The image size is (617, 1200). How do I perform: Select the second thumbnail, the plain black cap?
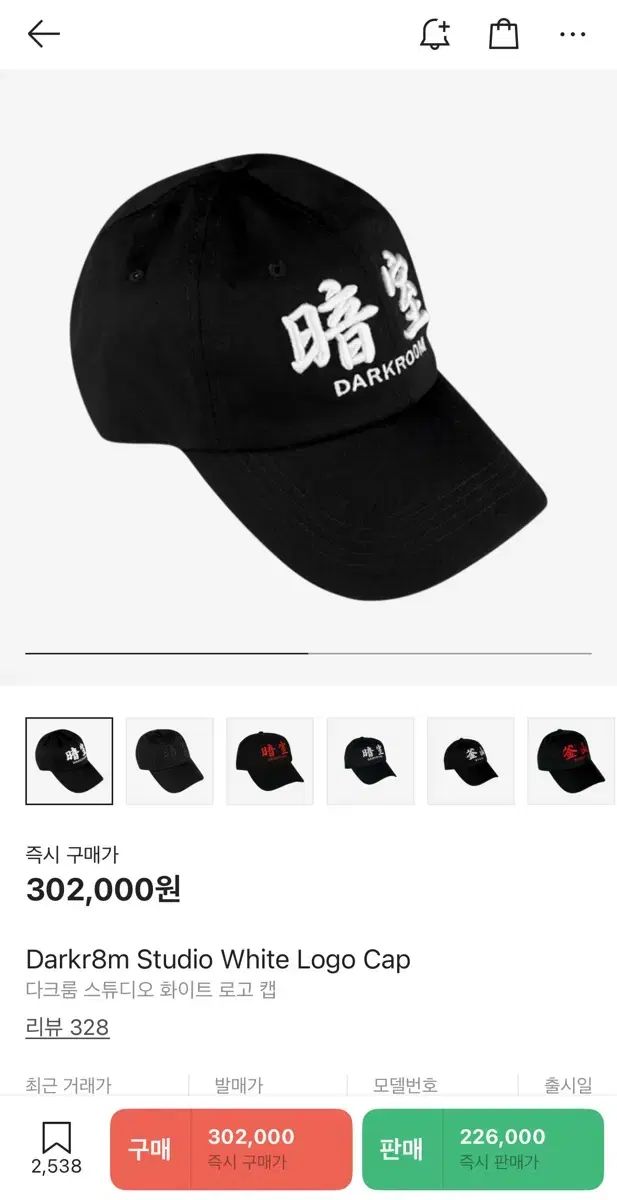pyautogui.click(x=170, y=761)
